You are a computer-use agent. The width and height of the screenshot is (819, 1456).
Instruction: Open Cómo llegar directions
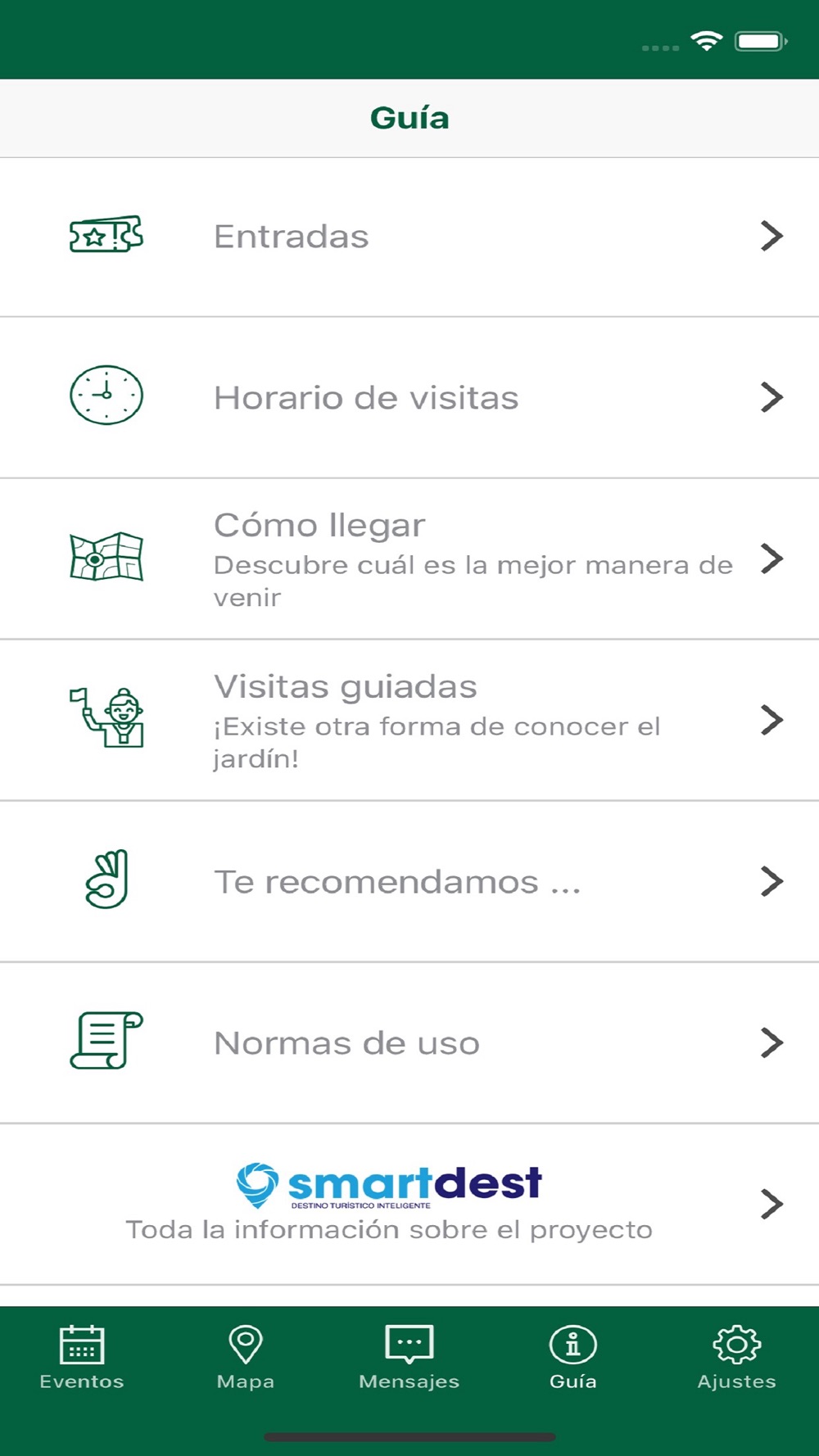[x=409, y=558]
